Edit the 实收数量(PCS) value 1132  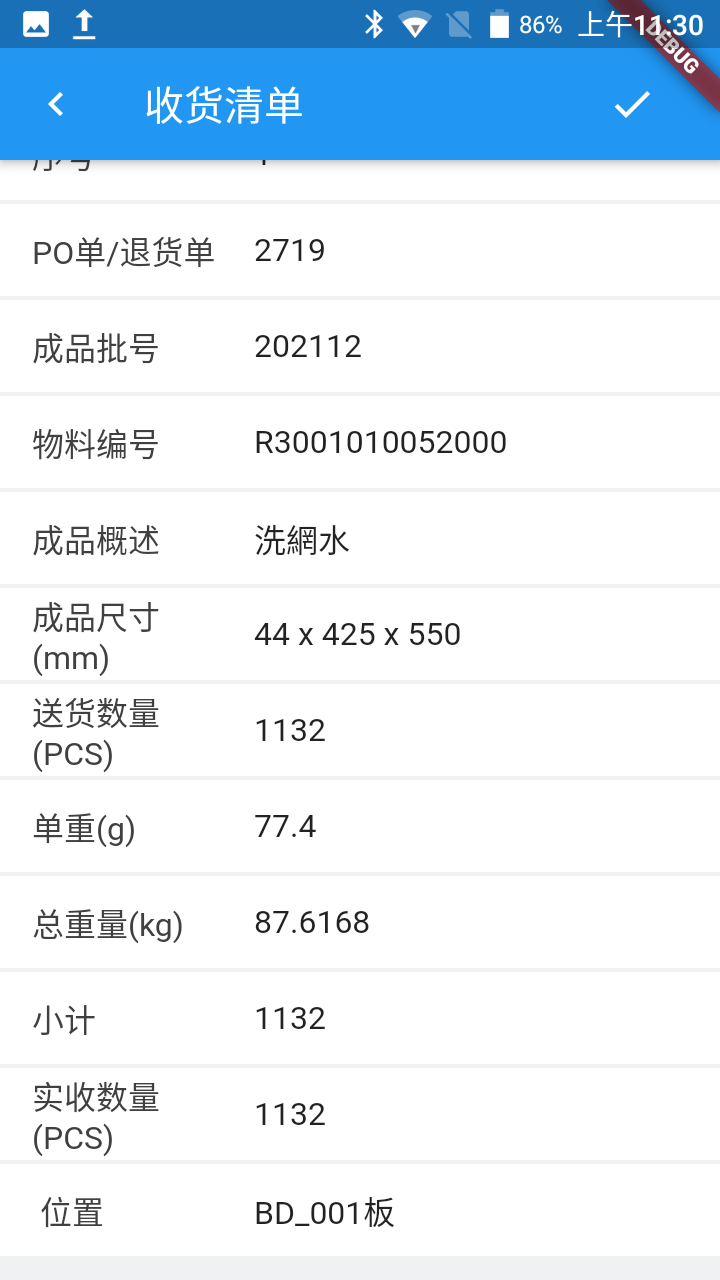290,1114
